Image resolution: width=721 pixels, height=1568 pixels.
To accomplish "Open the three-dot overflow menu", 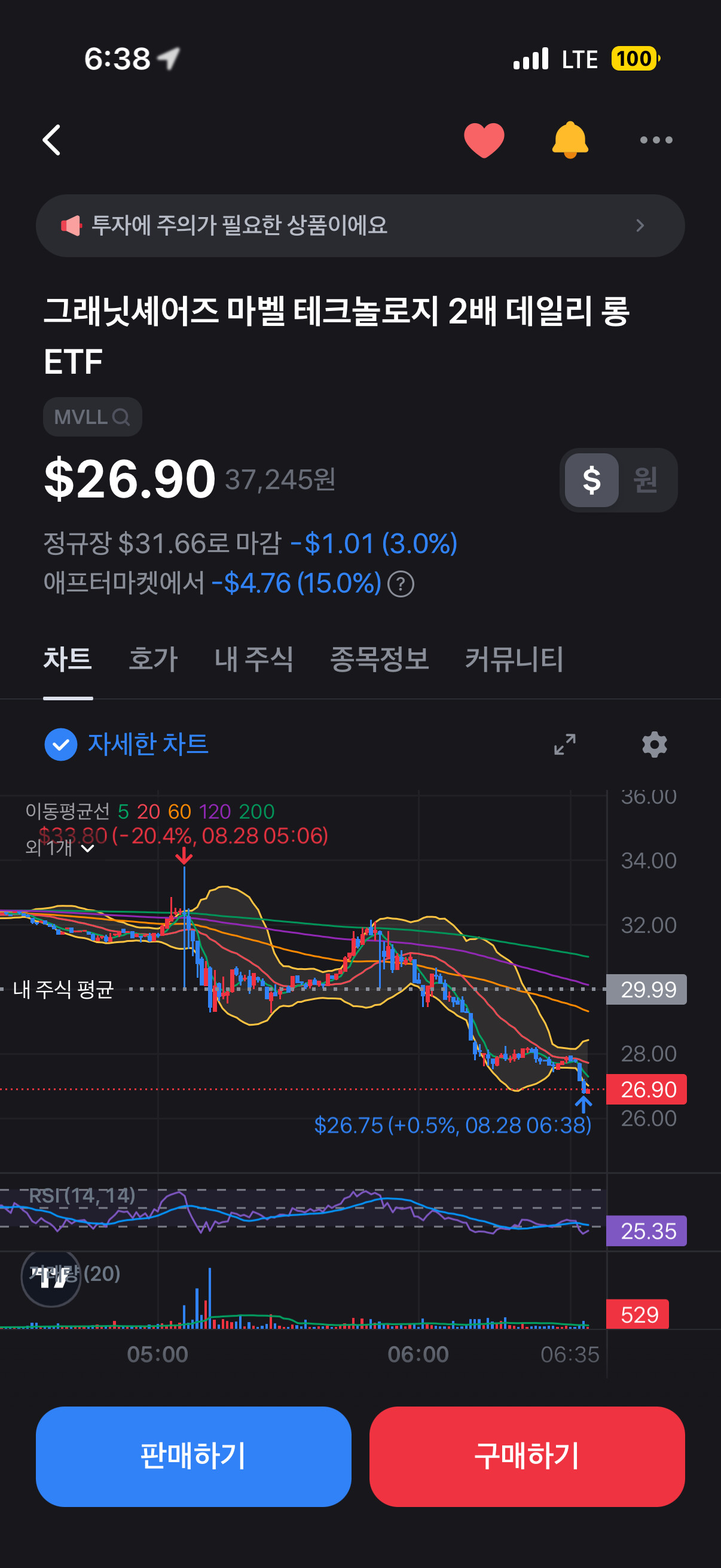I will [656, 140].
